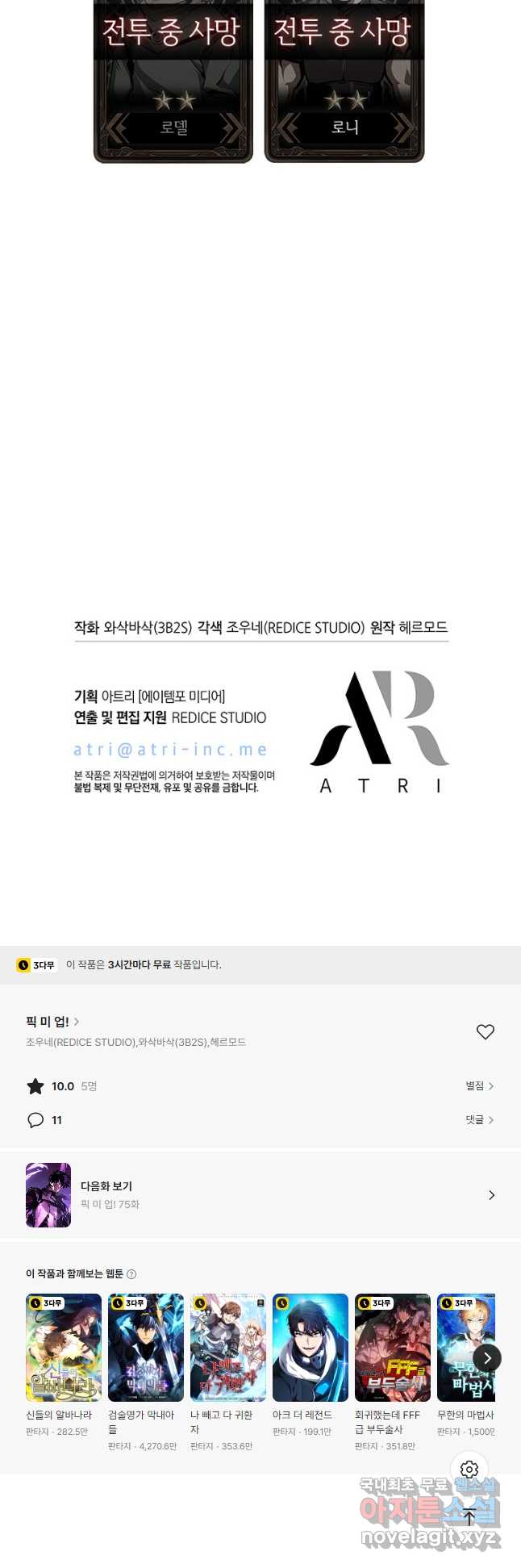Jump back to top of page
Screen dimensions: 521x1568
pos(469,1517)
